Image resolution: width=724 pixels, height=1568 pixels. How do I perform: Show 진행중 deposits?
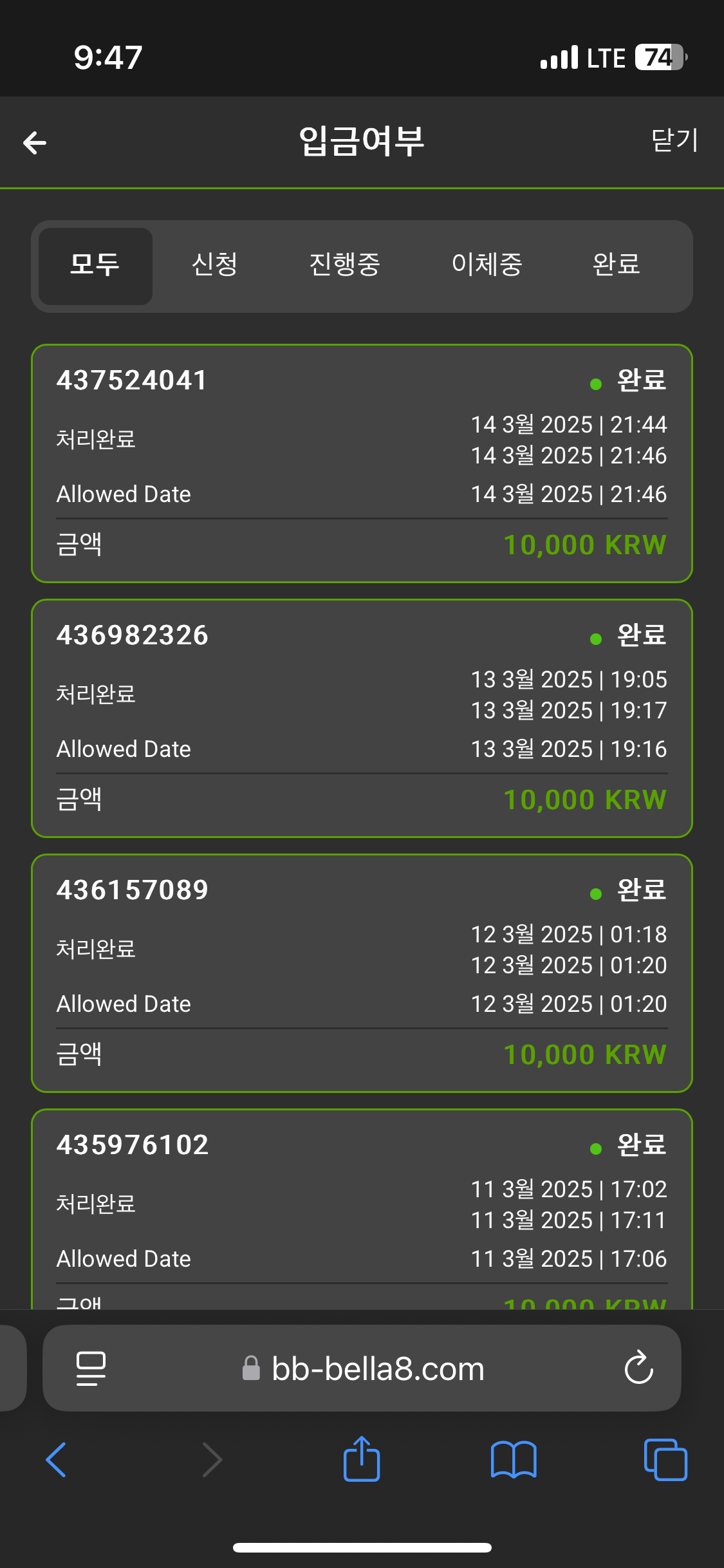345,266
